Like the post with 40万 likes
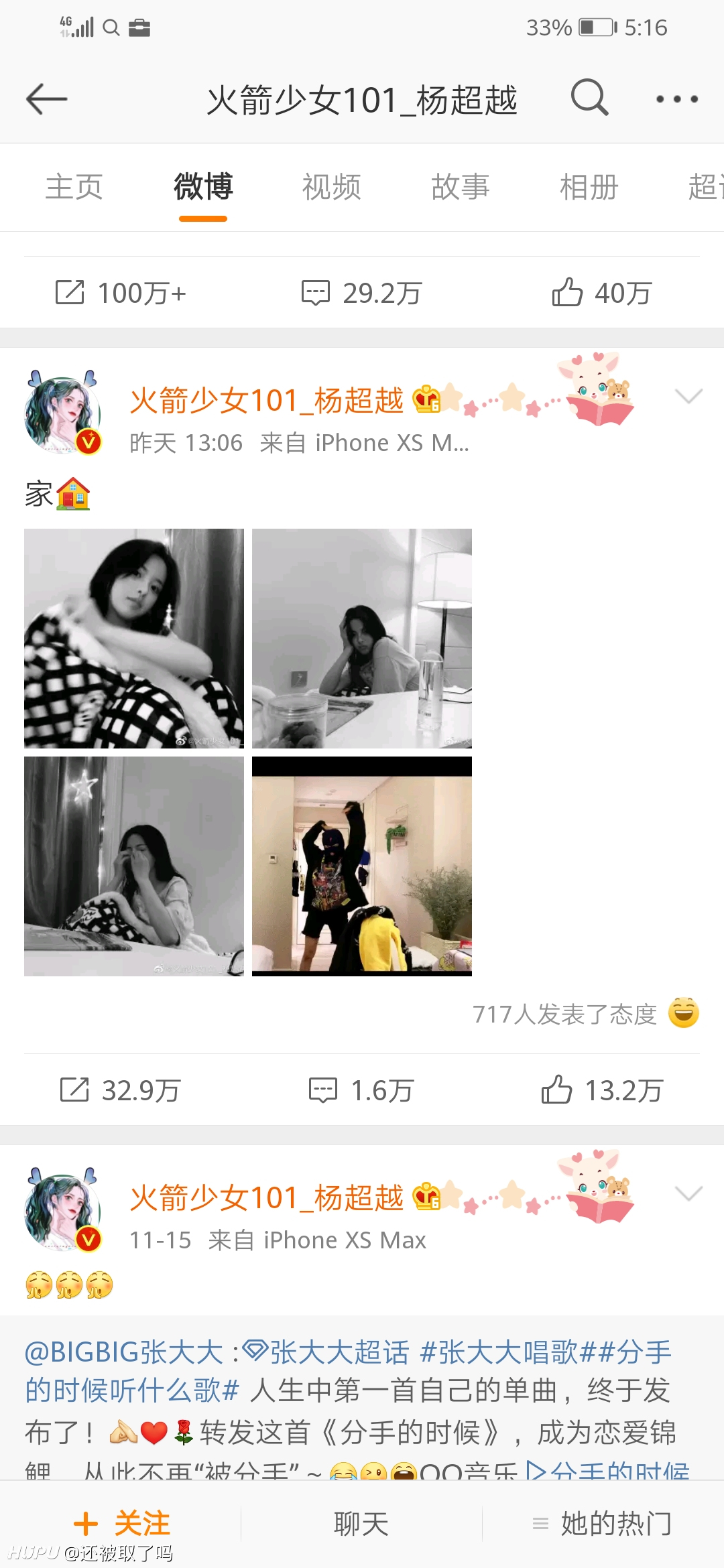The width and height of the screenshot is (724, 1568). 602,293
